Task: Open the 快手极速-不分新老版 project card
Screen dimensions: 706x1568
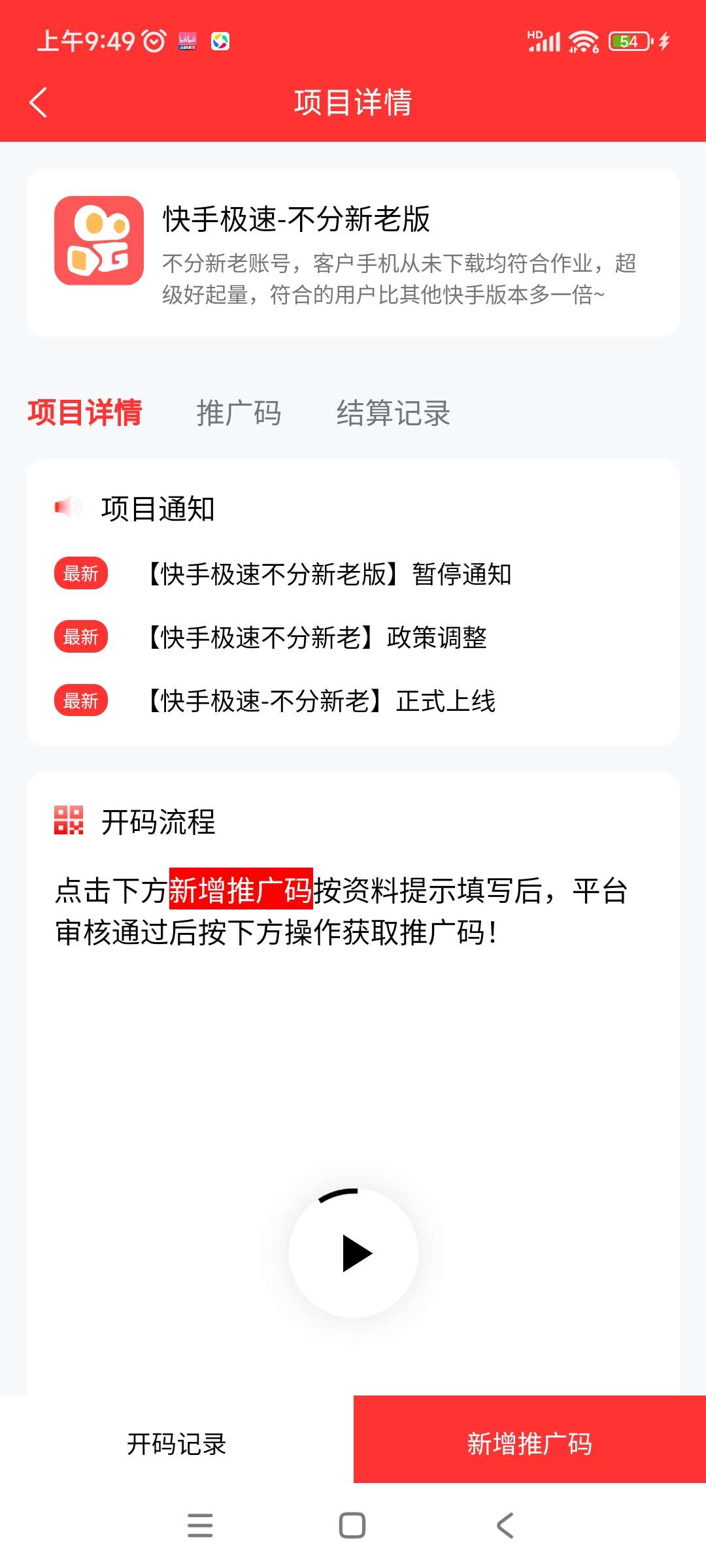Action: (353, 252)
